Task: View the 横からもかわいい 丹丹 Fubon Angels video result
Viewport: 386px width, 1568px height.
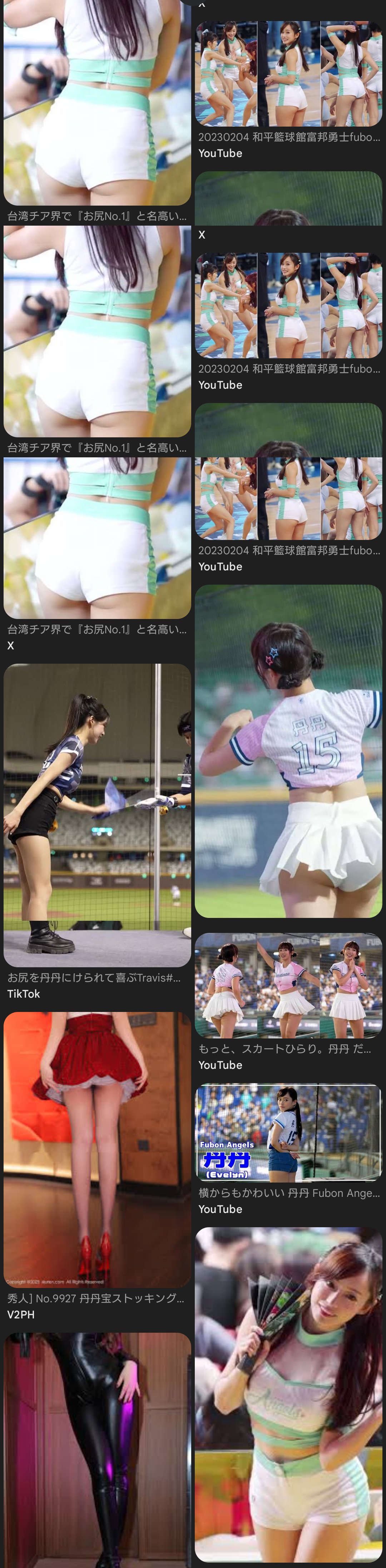Action: 288,1133
